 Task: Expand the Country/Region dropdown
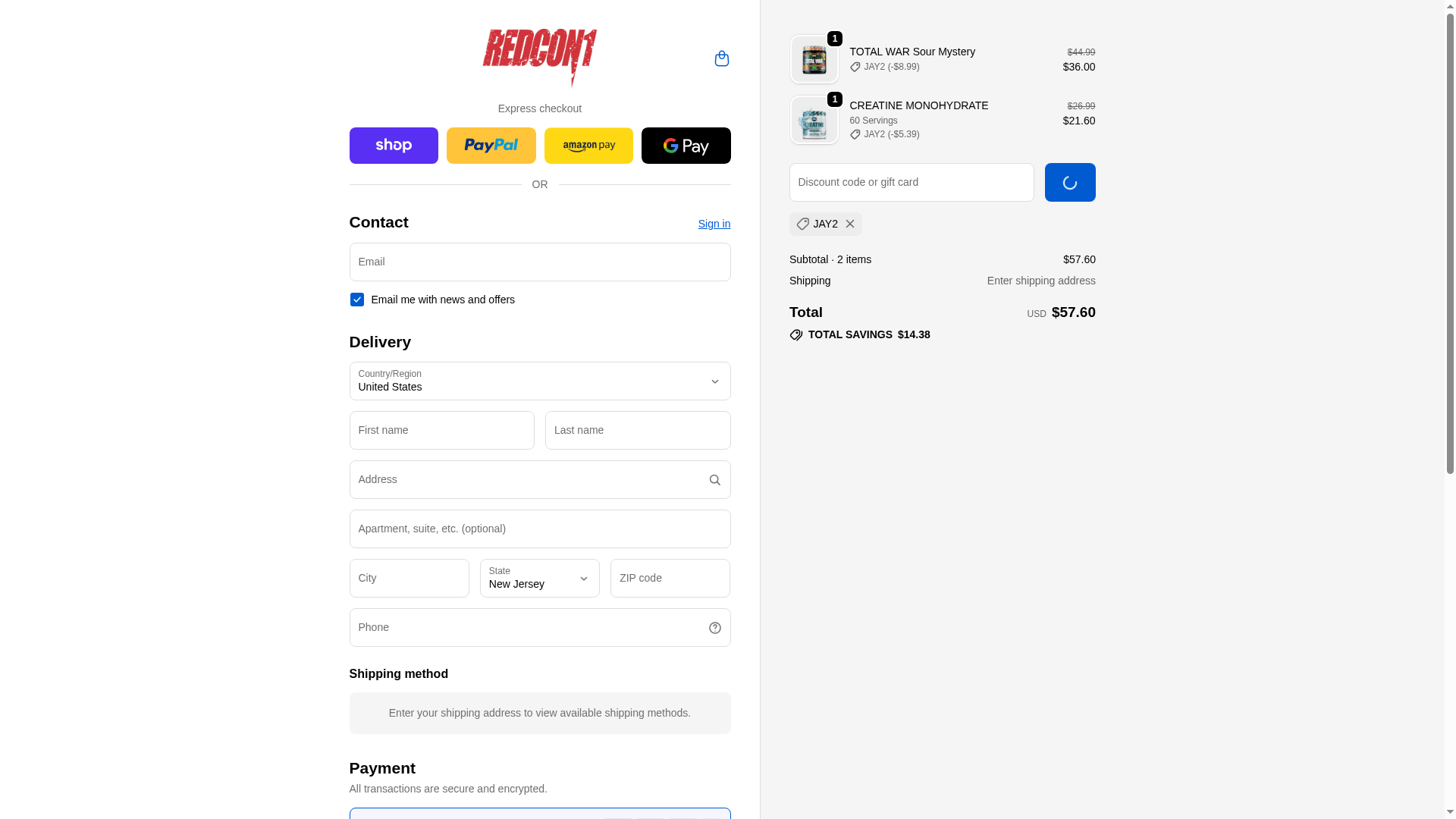pyautogui.click(x=539, y=381)
